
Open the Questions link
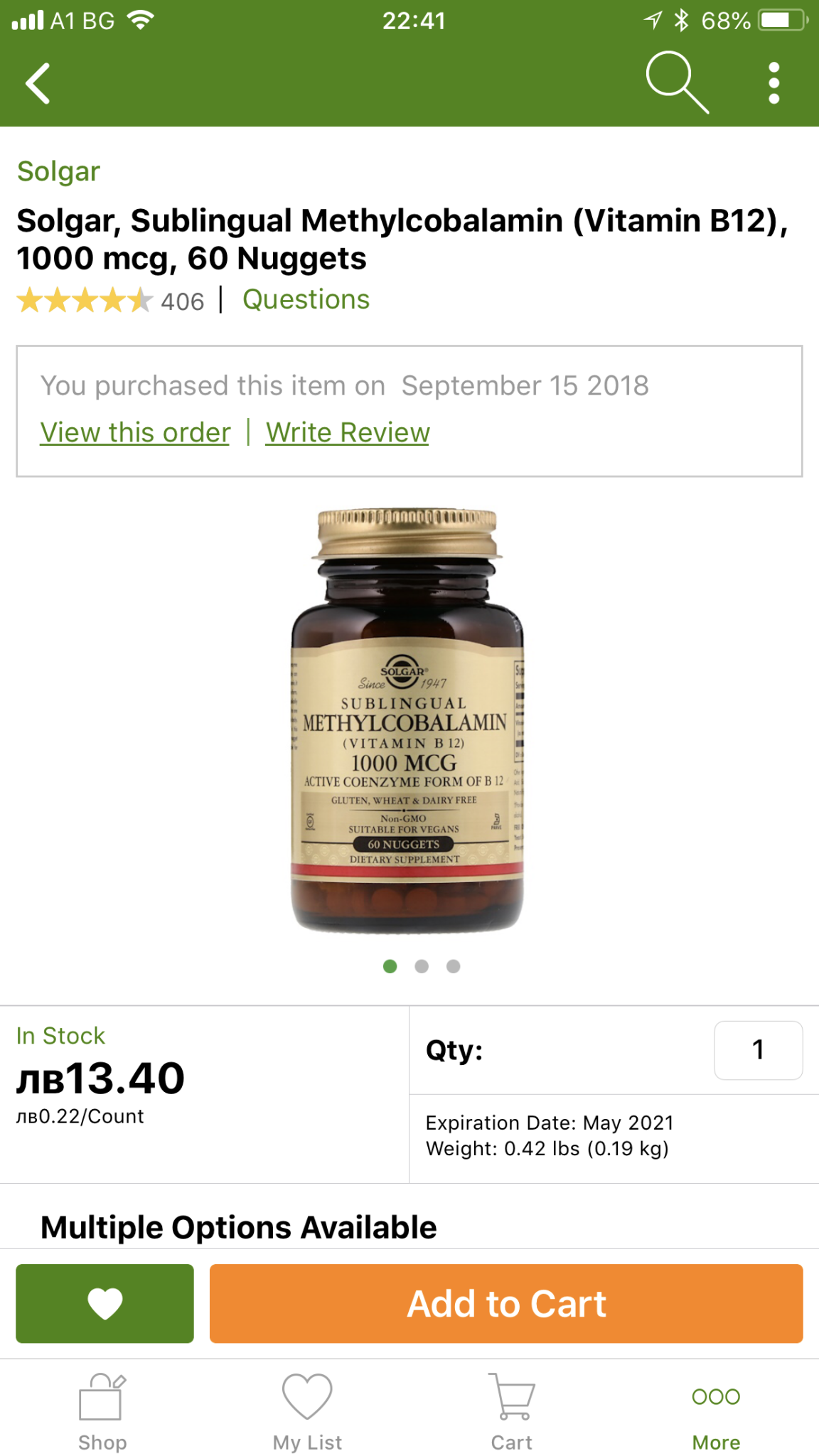coord(306,300)
